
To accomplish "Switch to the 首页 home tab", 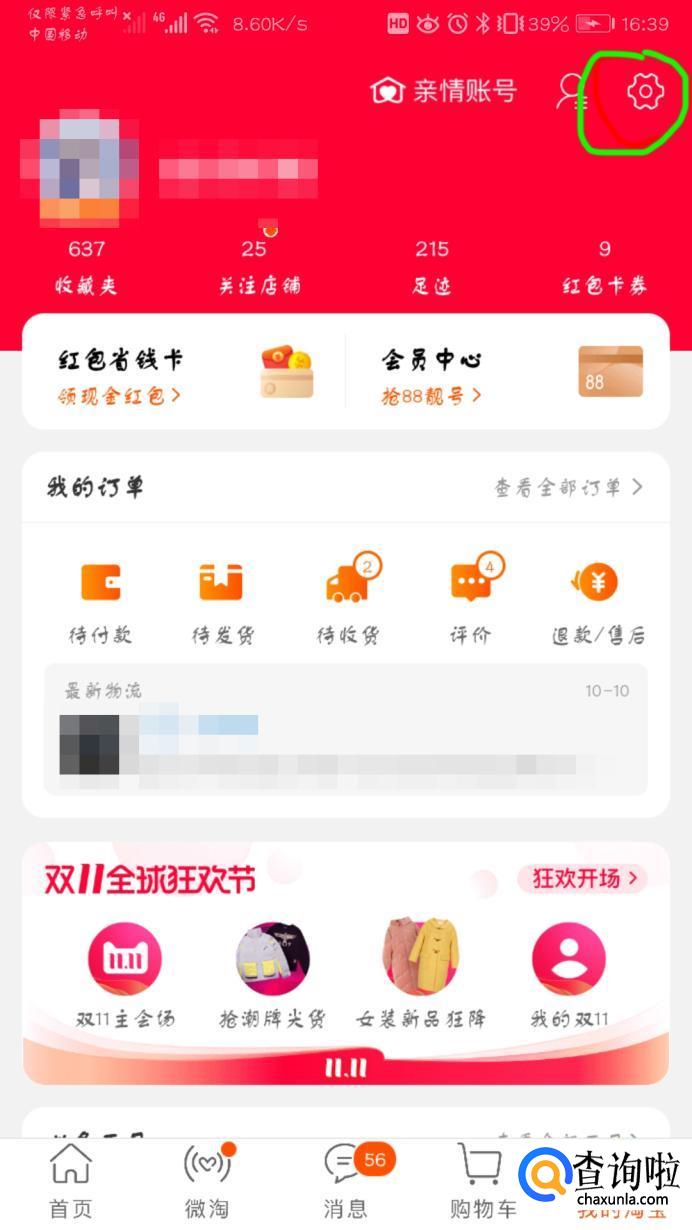I will [x=71, y=1182].
